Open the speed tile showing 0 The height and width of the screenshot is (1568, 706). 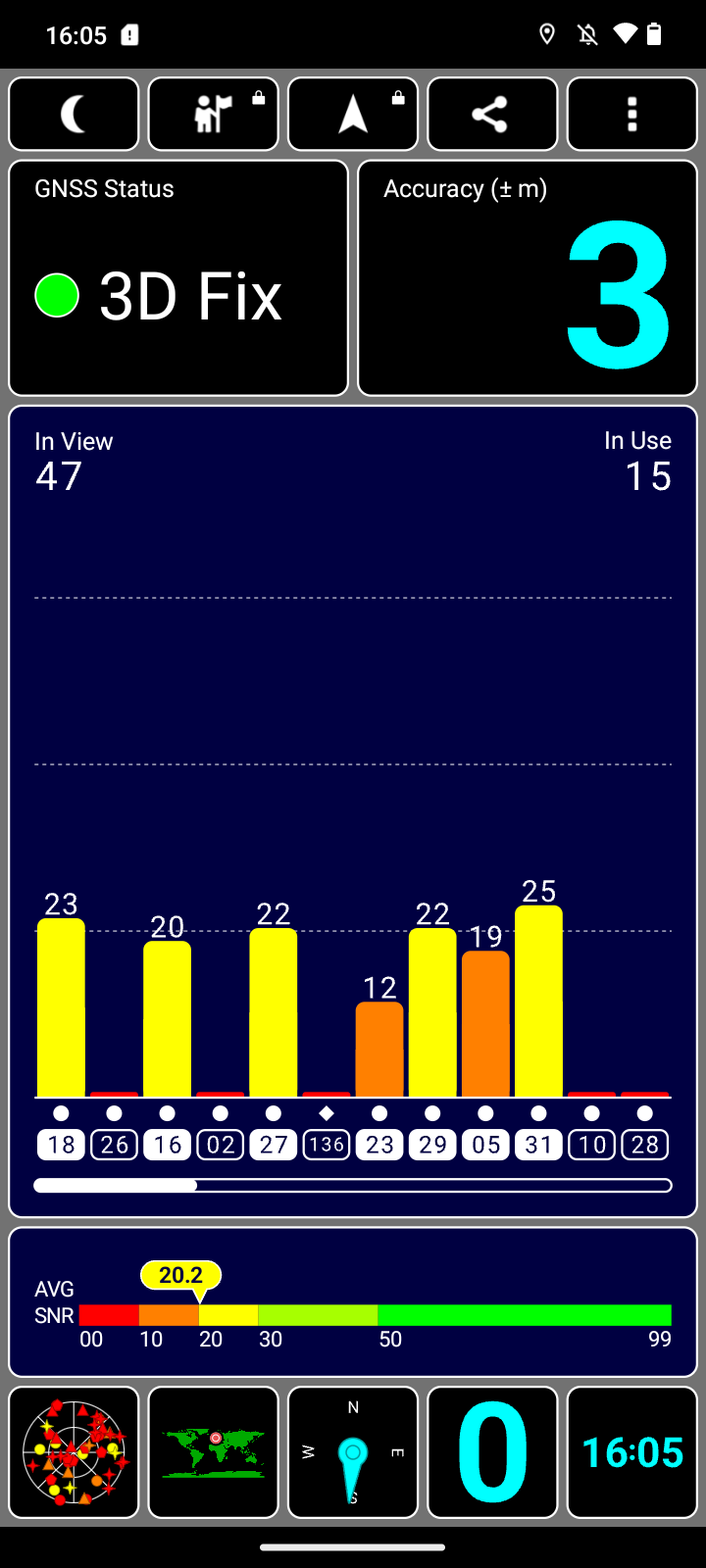492,1452
